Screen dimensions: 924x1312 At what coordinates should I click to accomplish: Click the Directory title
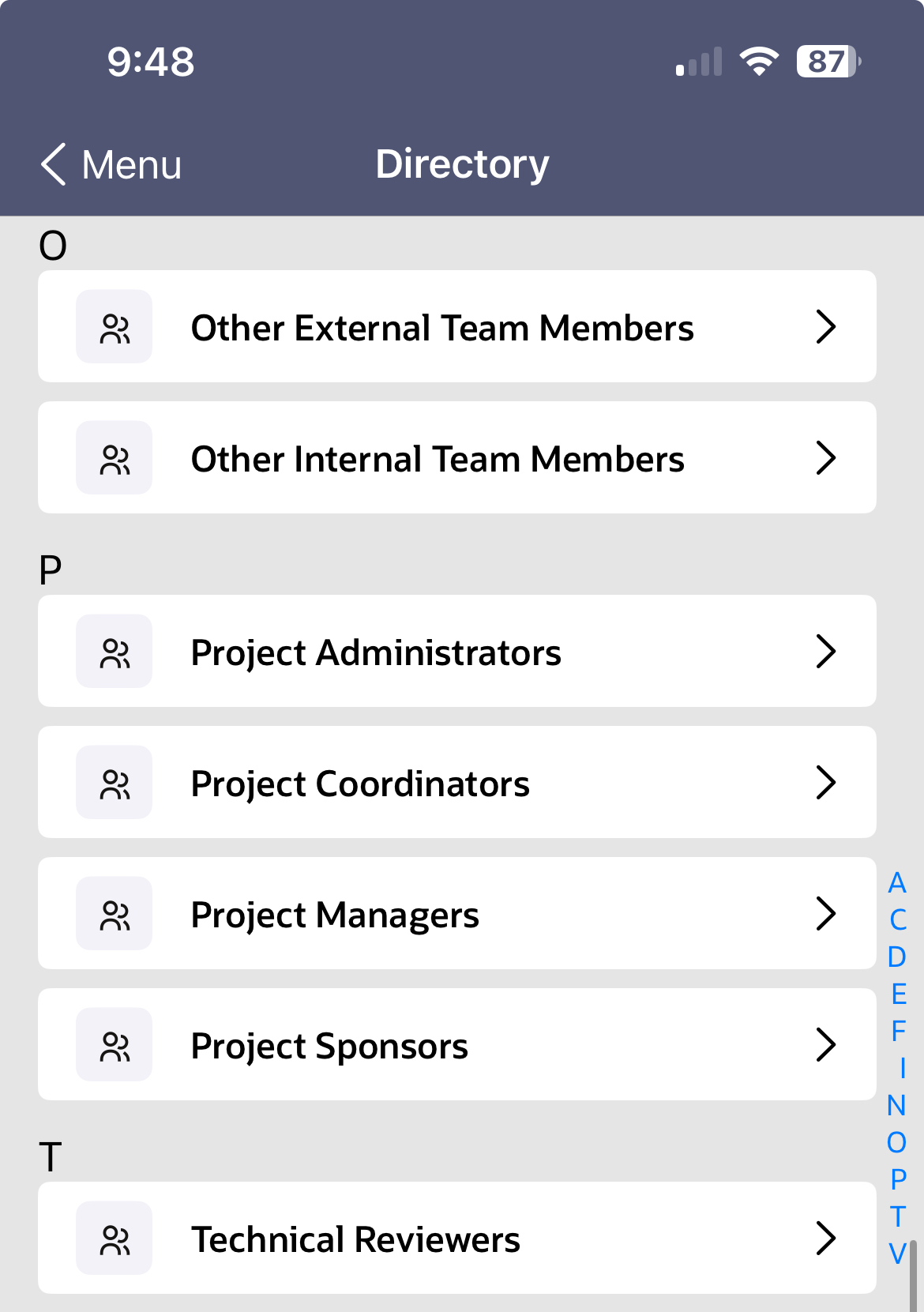pos(461,164)
